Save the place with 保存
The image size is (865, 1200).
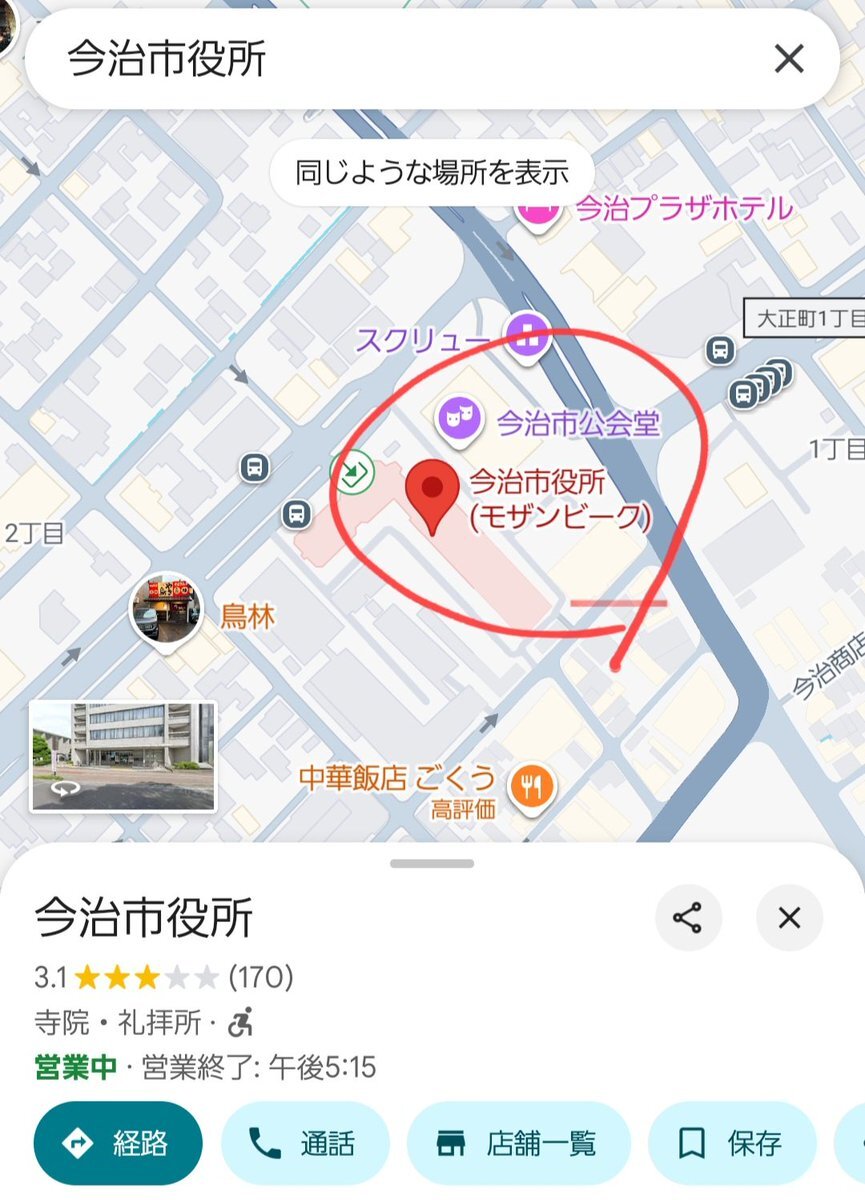tap(732, 1143)
